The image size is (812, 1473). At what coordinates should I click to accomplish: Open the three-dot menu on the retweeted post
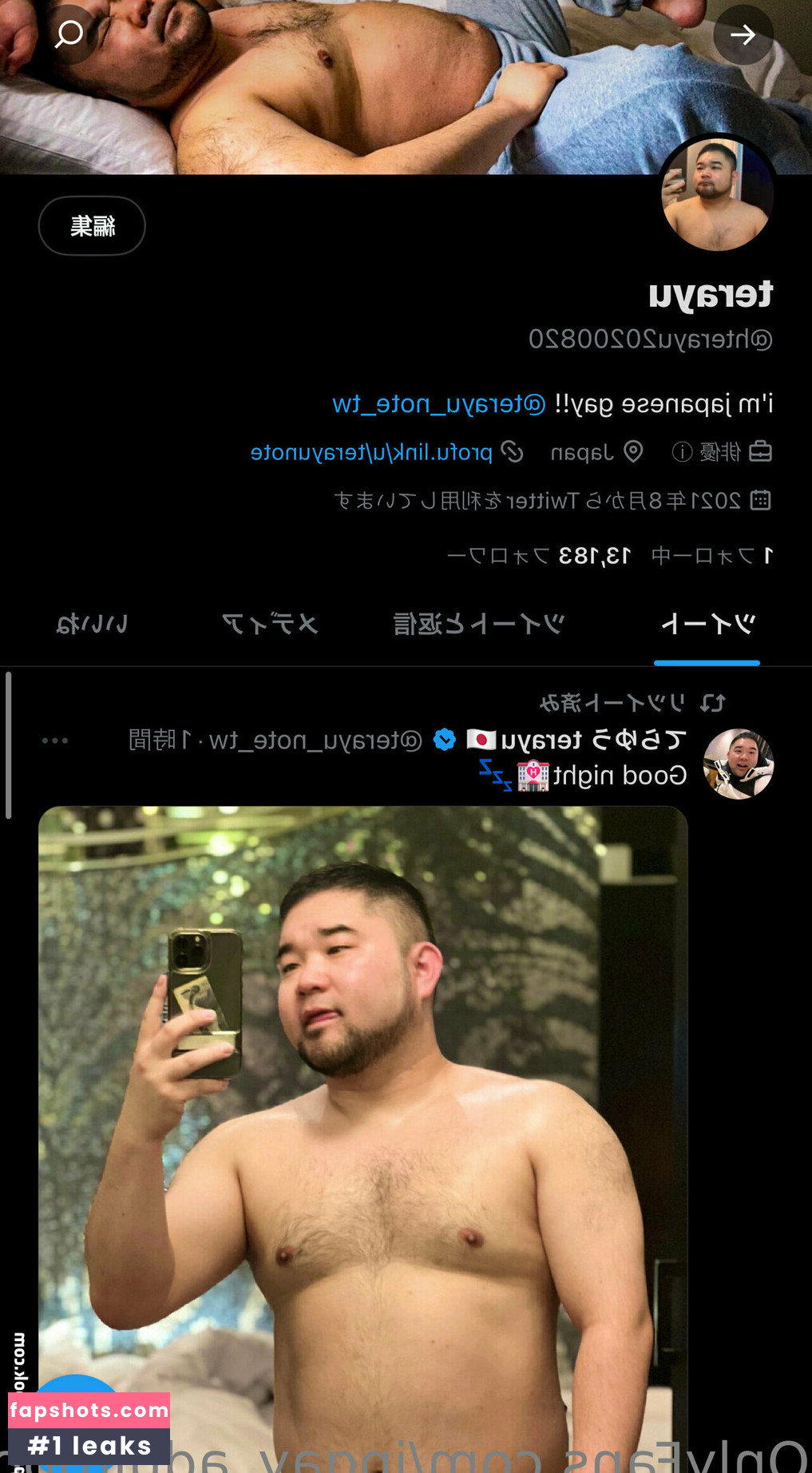pyautogui.click(x=55, y=740)
